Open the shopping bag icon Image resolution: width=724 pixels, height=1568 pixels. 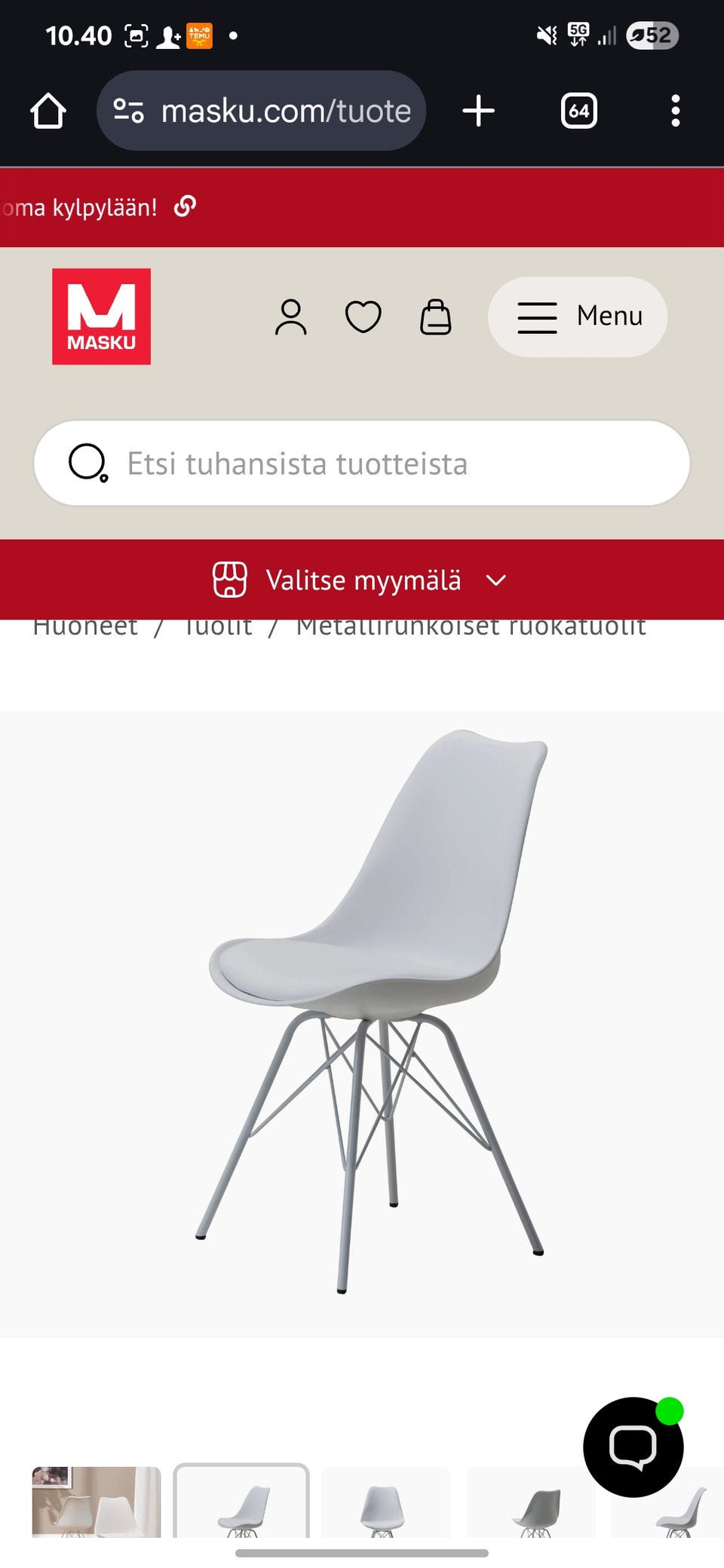pos(436,317)
